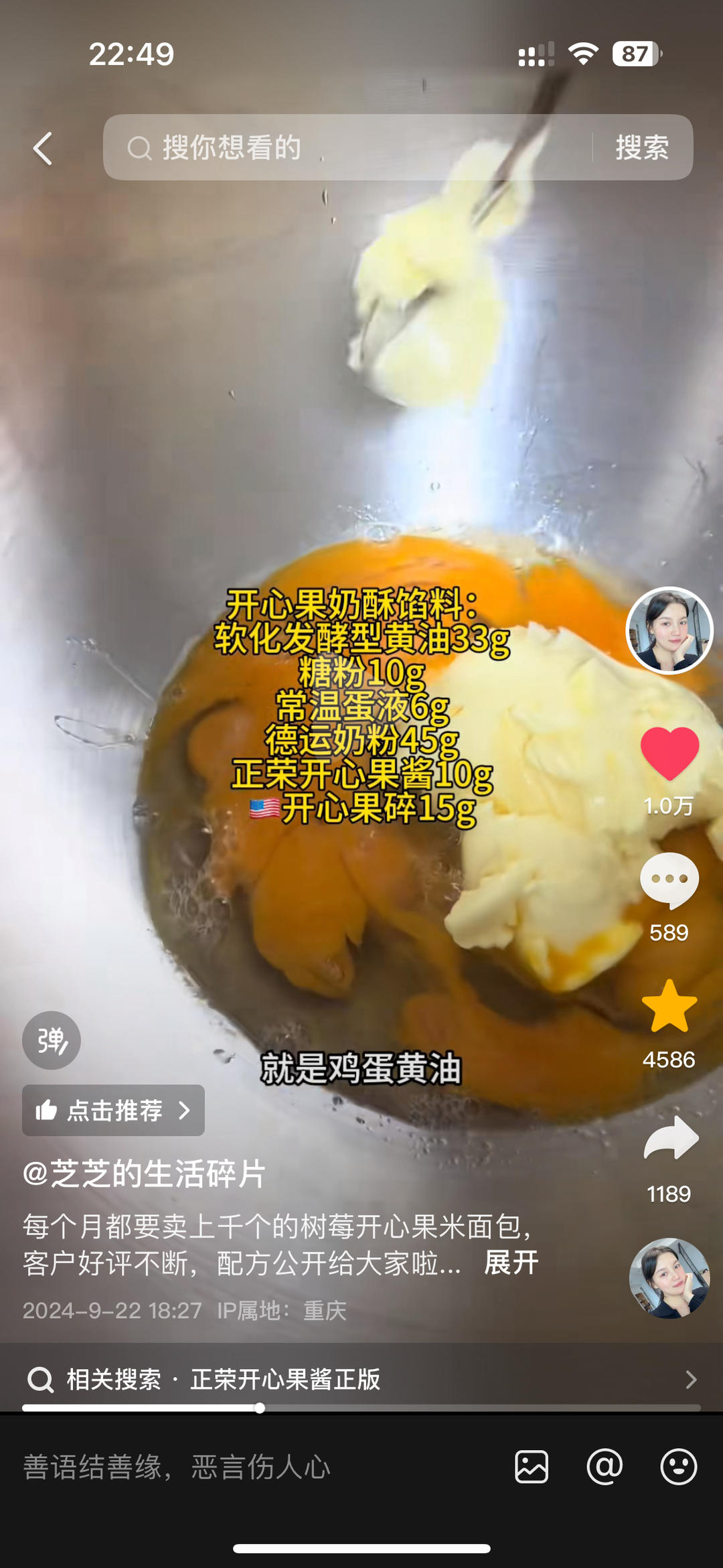Open the @芝芝的生活碎片 profile

(x=145, y=1174)
